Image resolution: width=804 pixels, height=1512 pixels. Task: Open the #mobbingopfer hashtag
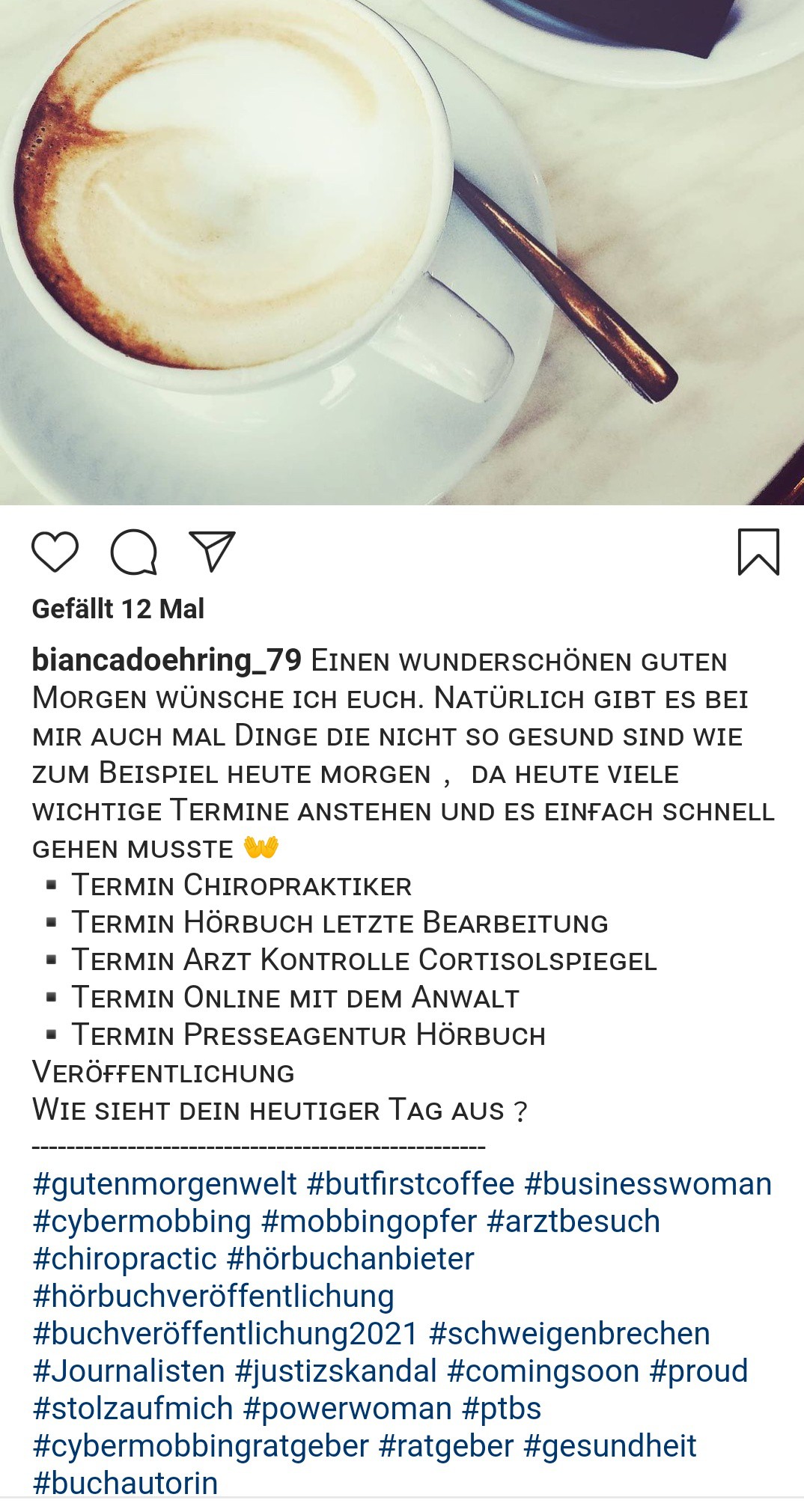point(369,1222)
